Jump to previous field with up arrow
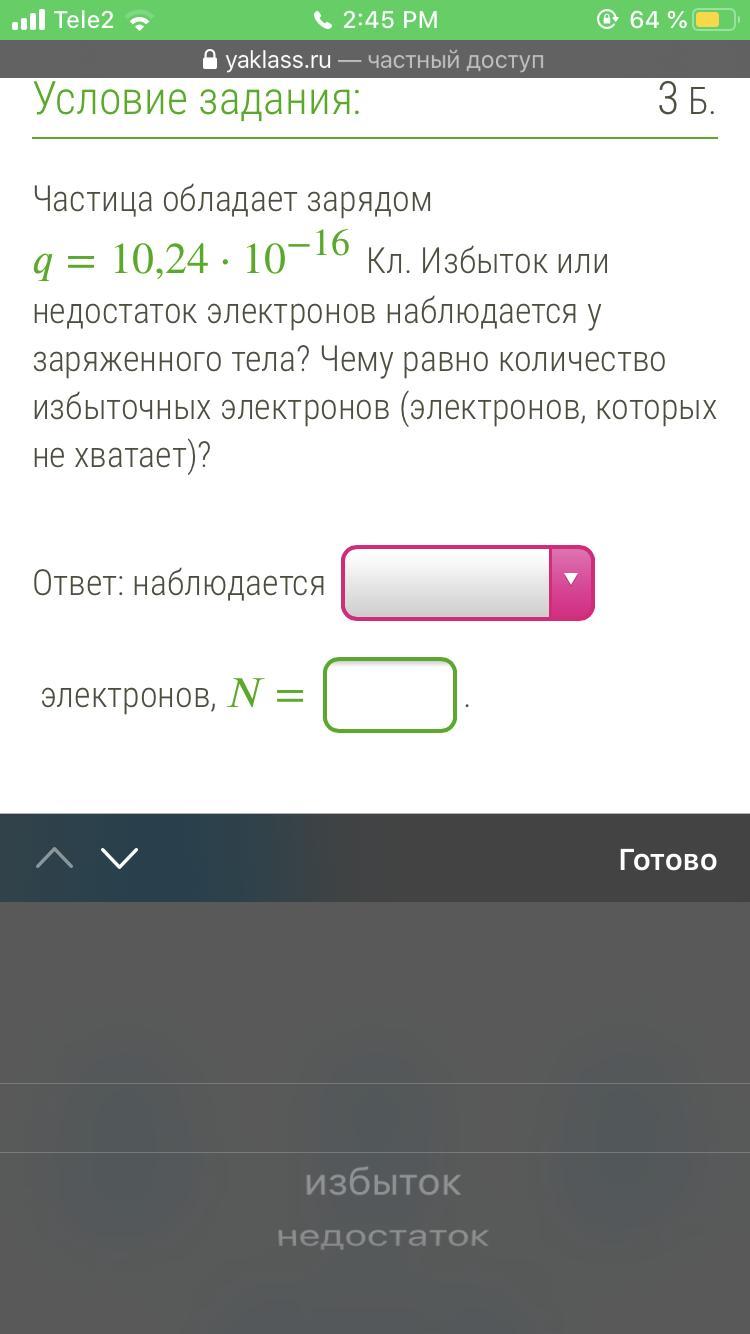The height and width of the screenshot is (1334, 750). (x=55, y=858)
